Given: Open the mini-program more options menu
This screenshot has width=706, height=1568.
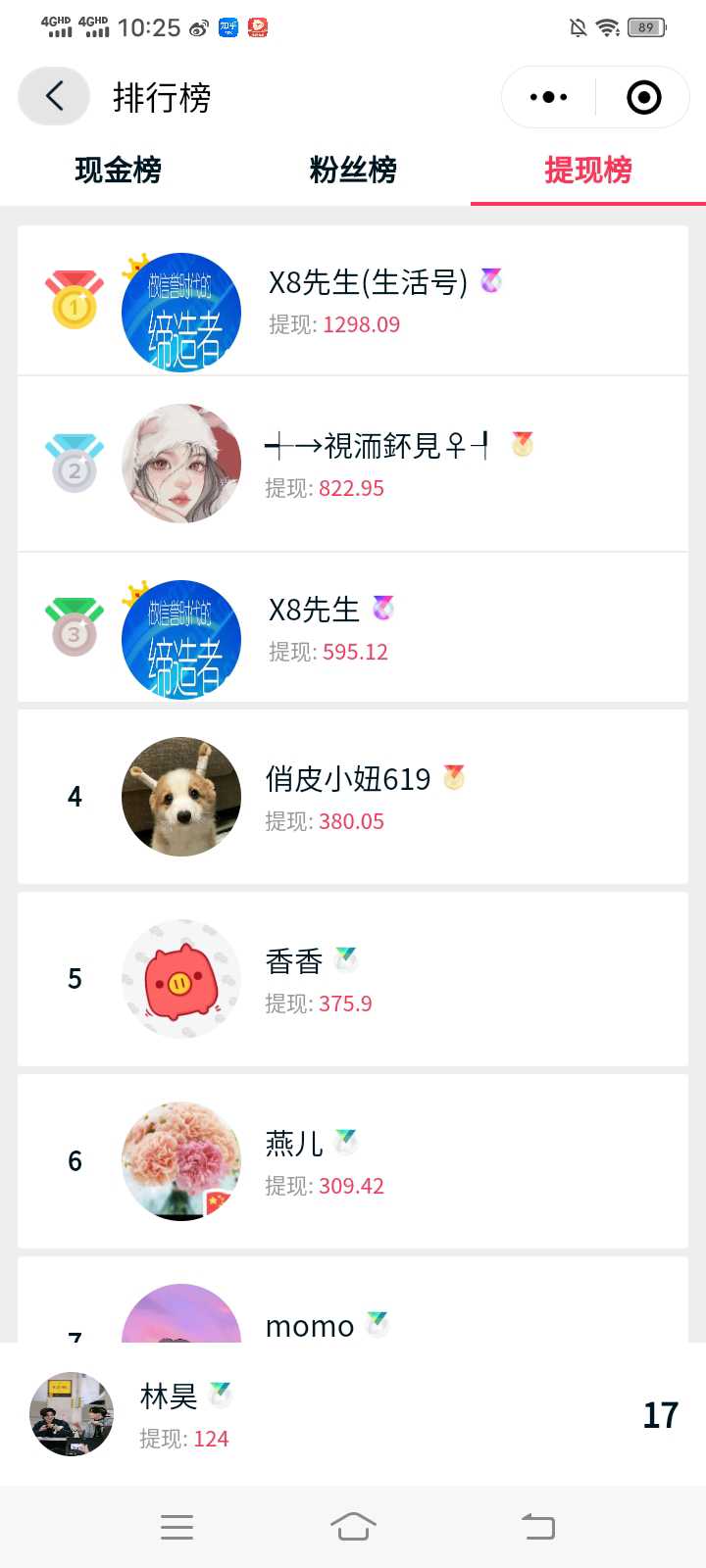Looking at the screenshot, I should pyautogui.click(x=546, y=97).
